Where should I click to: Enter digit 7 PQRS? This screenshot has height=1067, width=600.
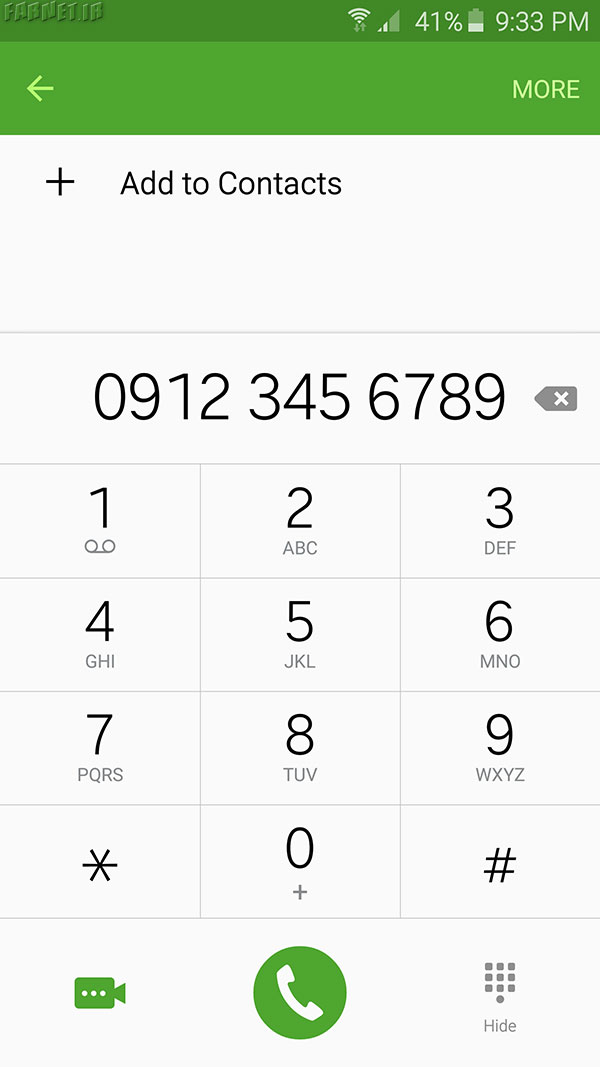point(100,749)
